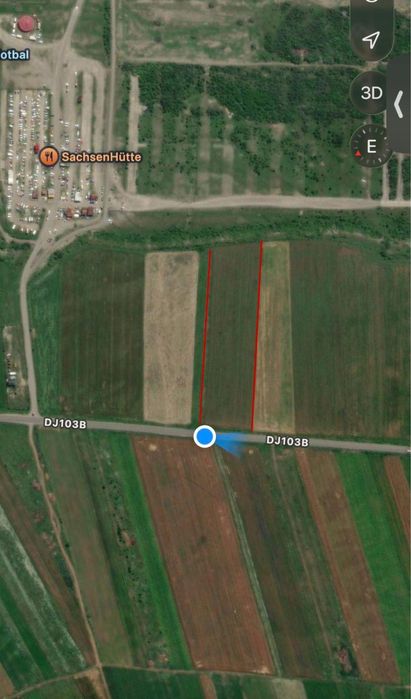Viewport: 411px width, 699px height.
Task: Open the SachsenHütte restaurant marker
Action: pyautogui.click(x=49, y=157)
